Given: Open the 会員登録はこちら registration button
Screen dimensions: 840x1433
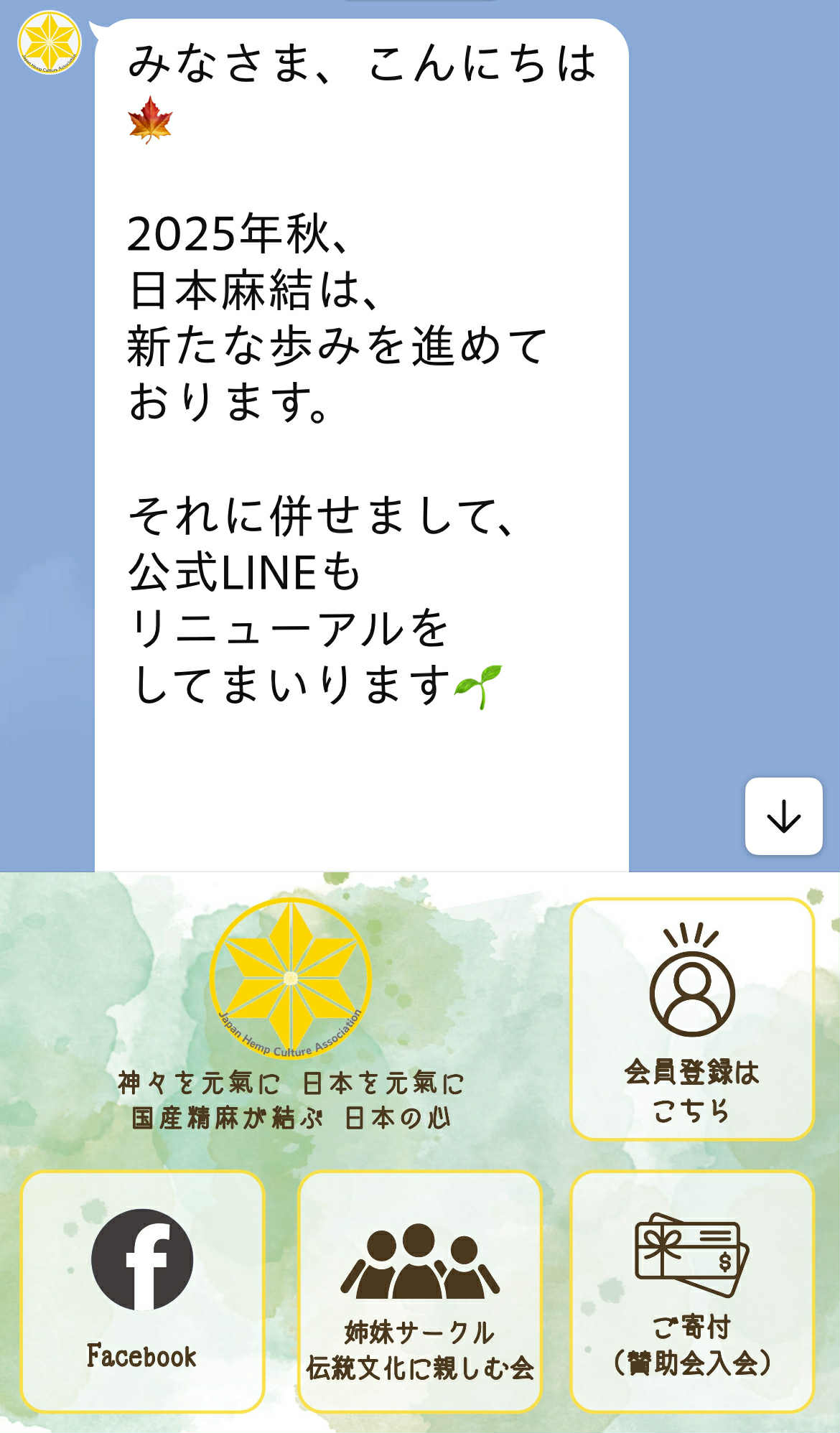Looking at the screenshot, I should coord(692,1019).
